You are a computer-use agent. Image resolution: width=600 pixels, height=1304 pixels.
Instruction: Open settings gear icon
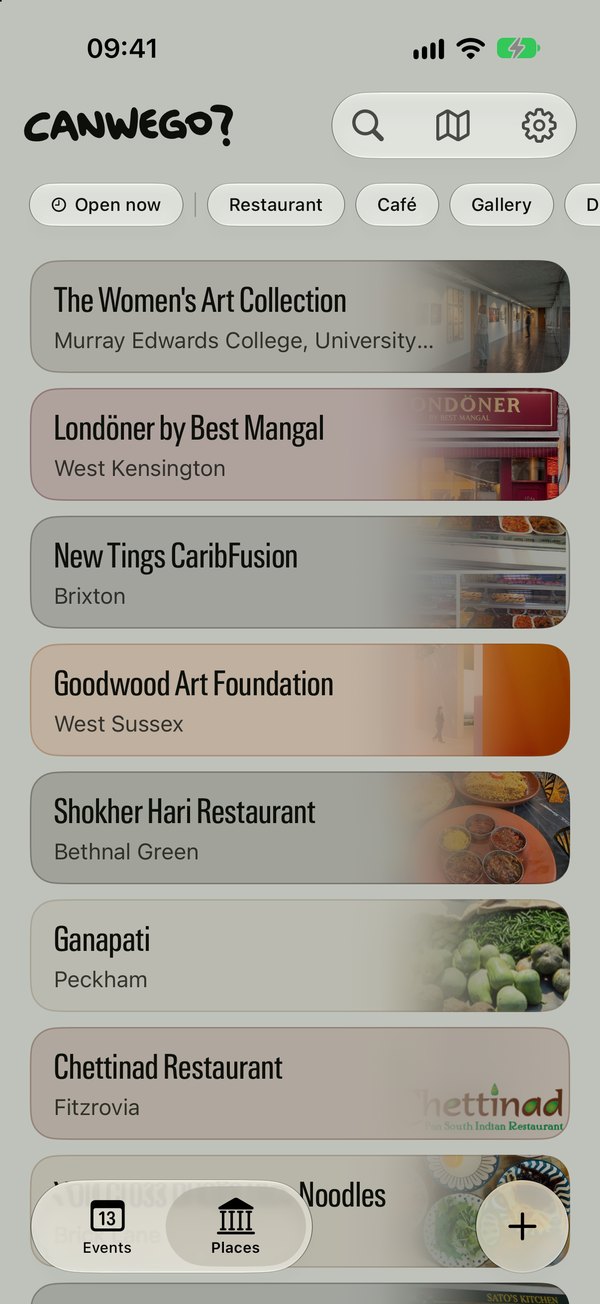(539, 126)
